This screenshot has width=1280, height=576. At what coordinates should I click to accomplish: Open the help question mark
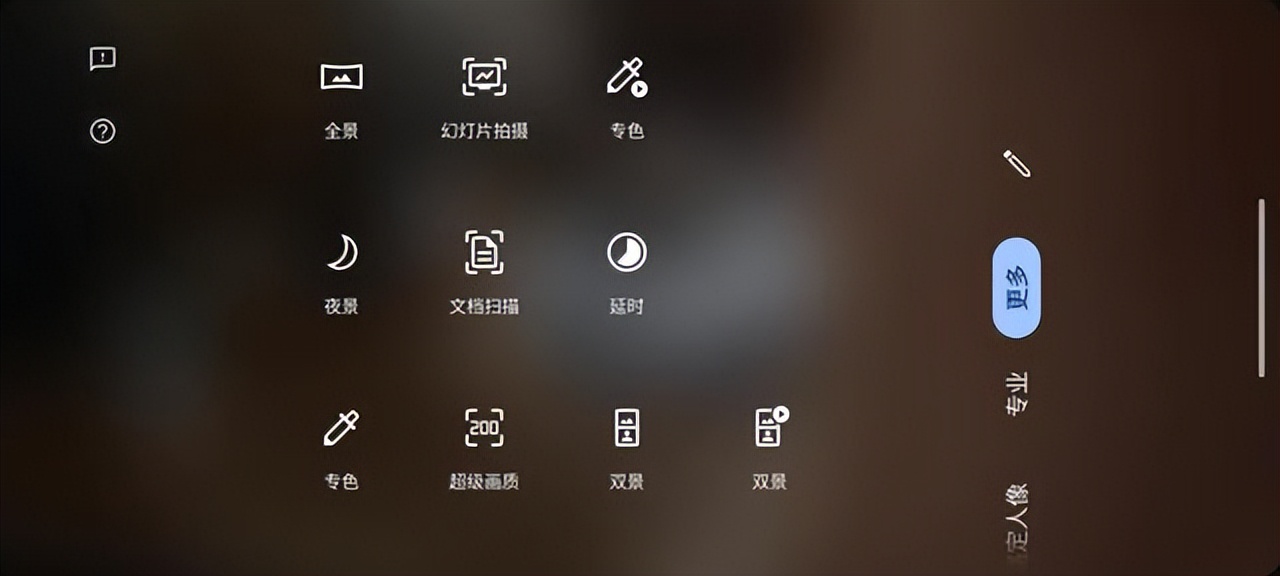point(103,131)
